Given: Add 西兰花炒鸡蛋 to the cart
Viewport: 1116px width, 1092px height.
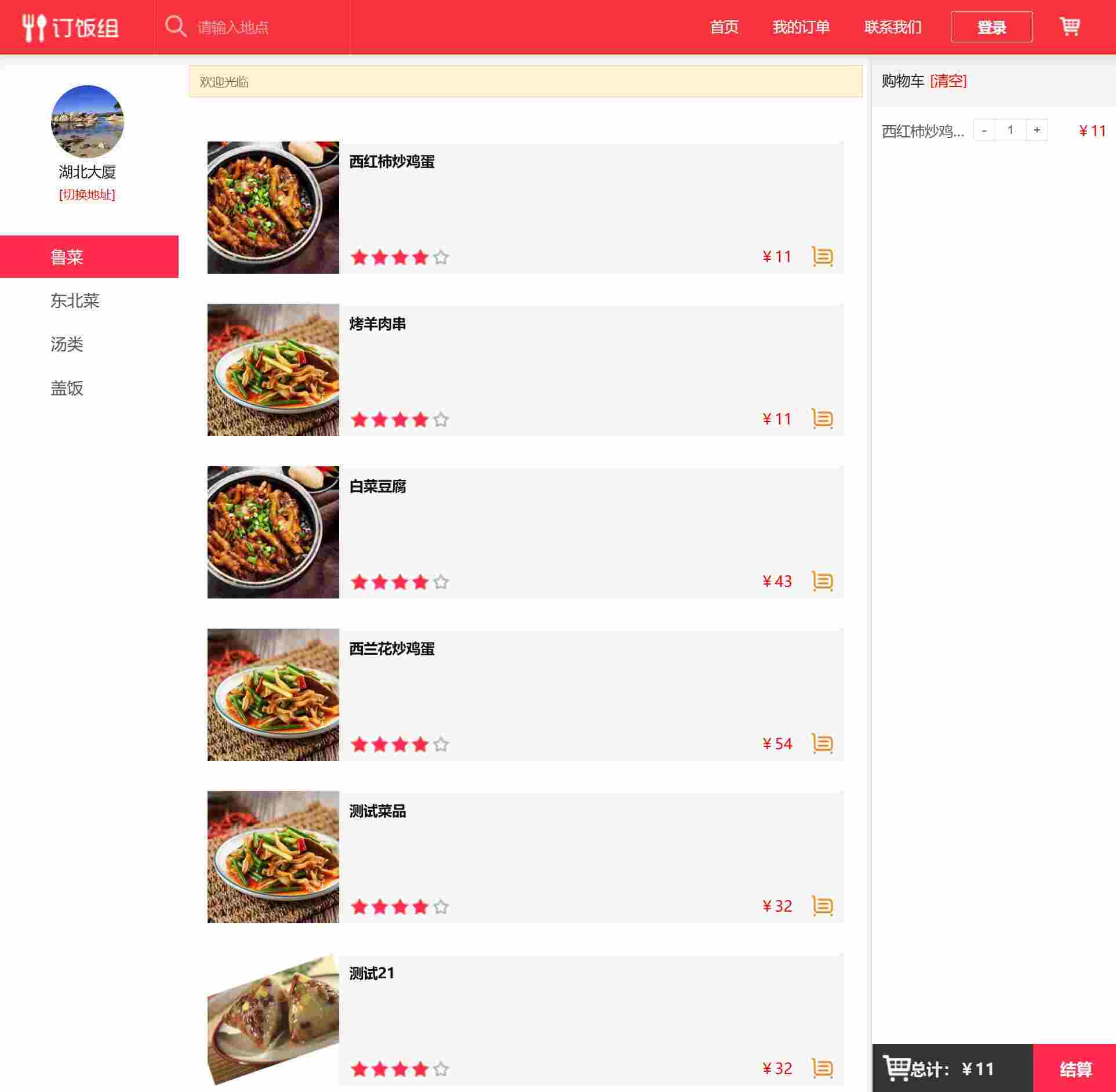Looking at the screenshot, I should pyautogui.click(x=822, y=743).
